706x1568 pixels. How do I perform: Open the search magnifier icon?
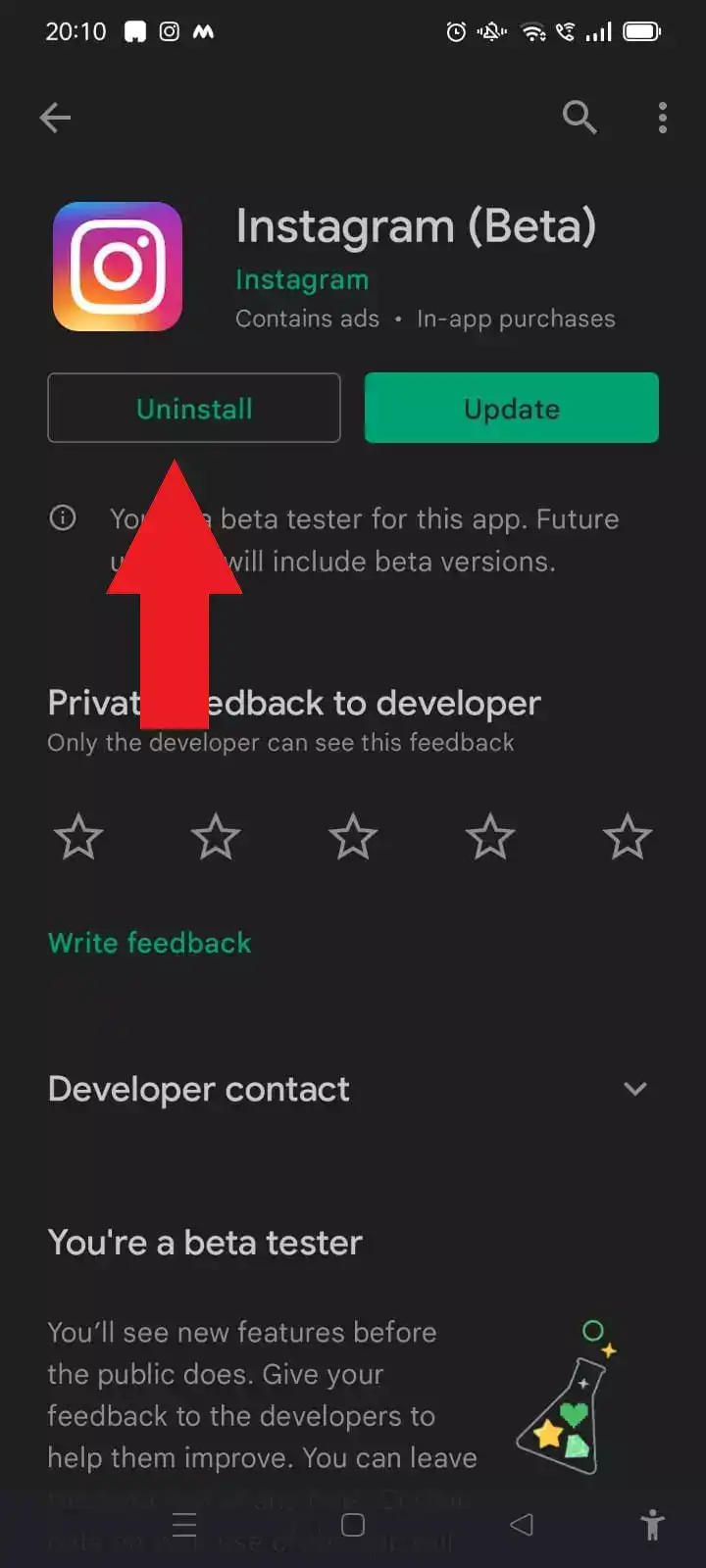tap(580, 118)
